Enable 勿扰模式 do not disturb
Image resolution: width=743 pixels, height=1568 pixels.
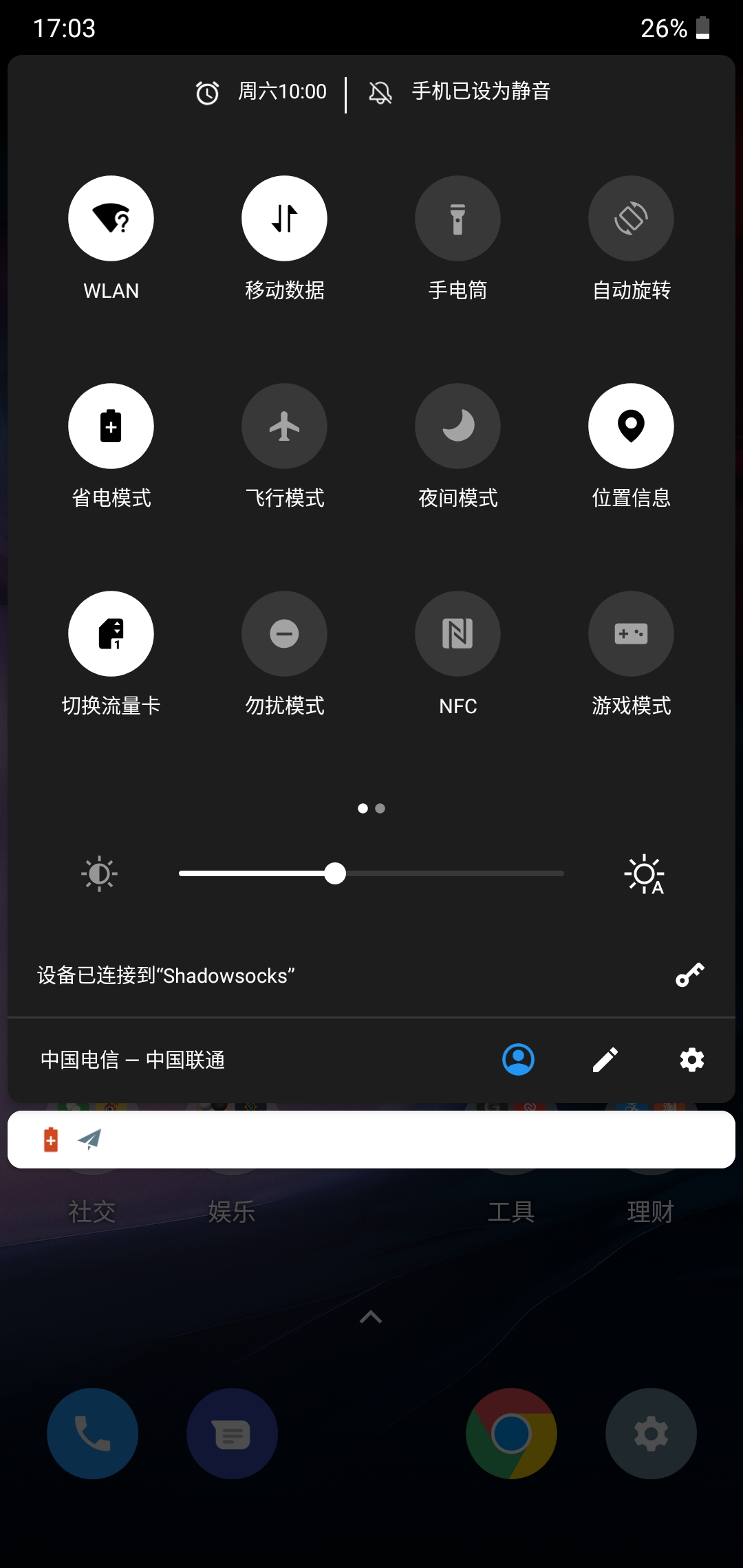click(284, 634)
